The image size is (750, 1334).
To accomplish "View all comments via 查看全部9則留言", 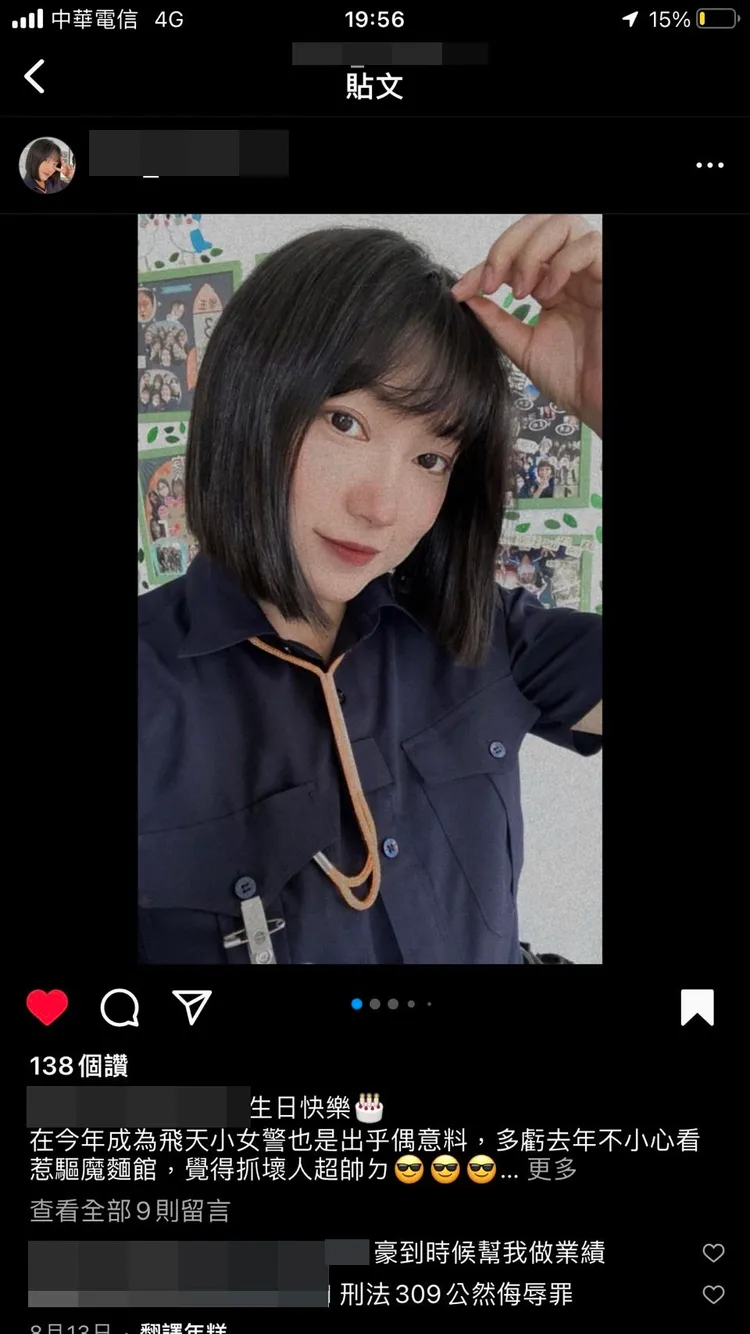I will pos(130,1211).
